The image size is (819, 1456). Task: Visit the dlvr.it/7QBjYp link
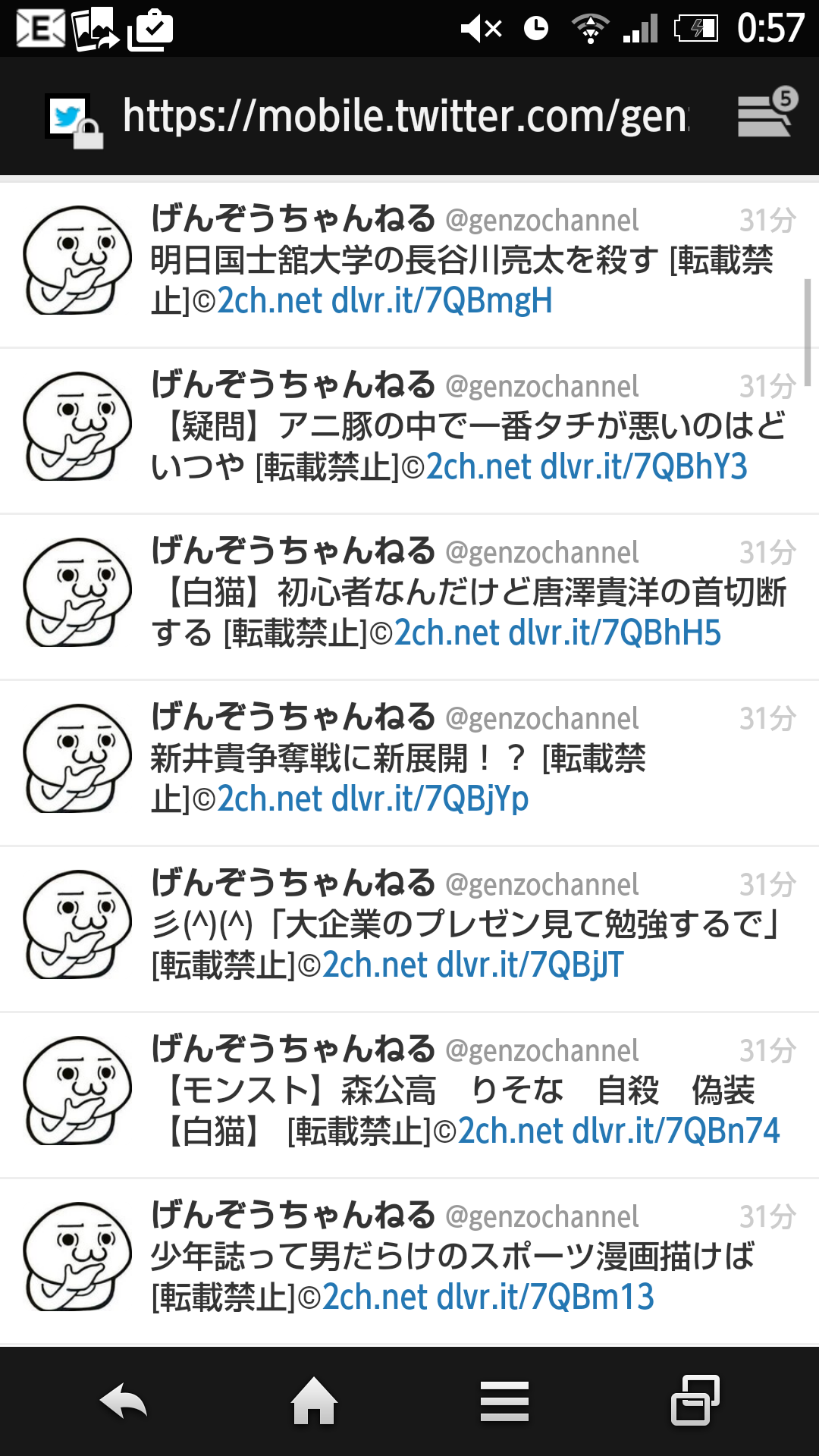point(430,799)
